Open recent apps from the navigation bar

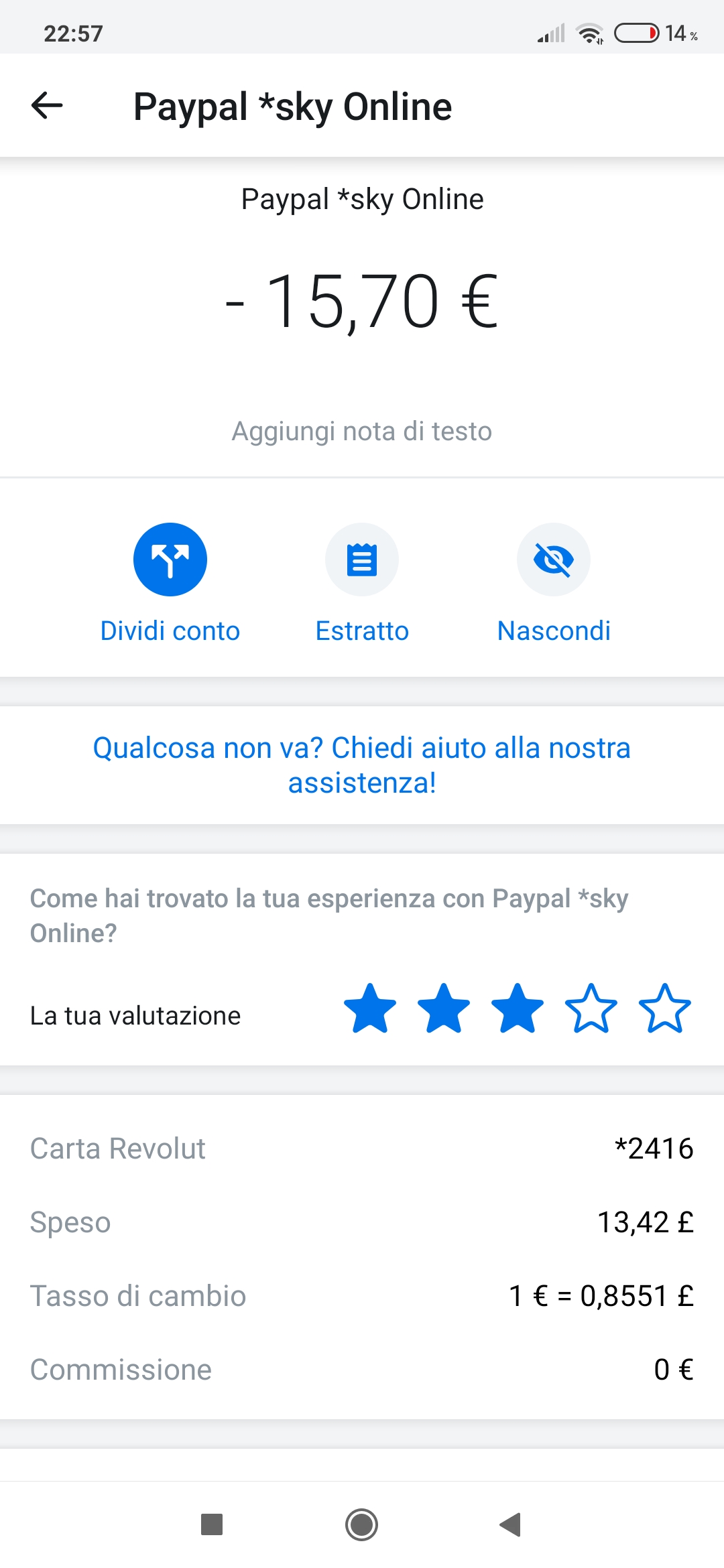(x=212, y=1525)
